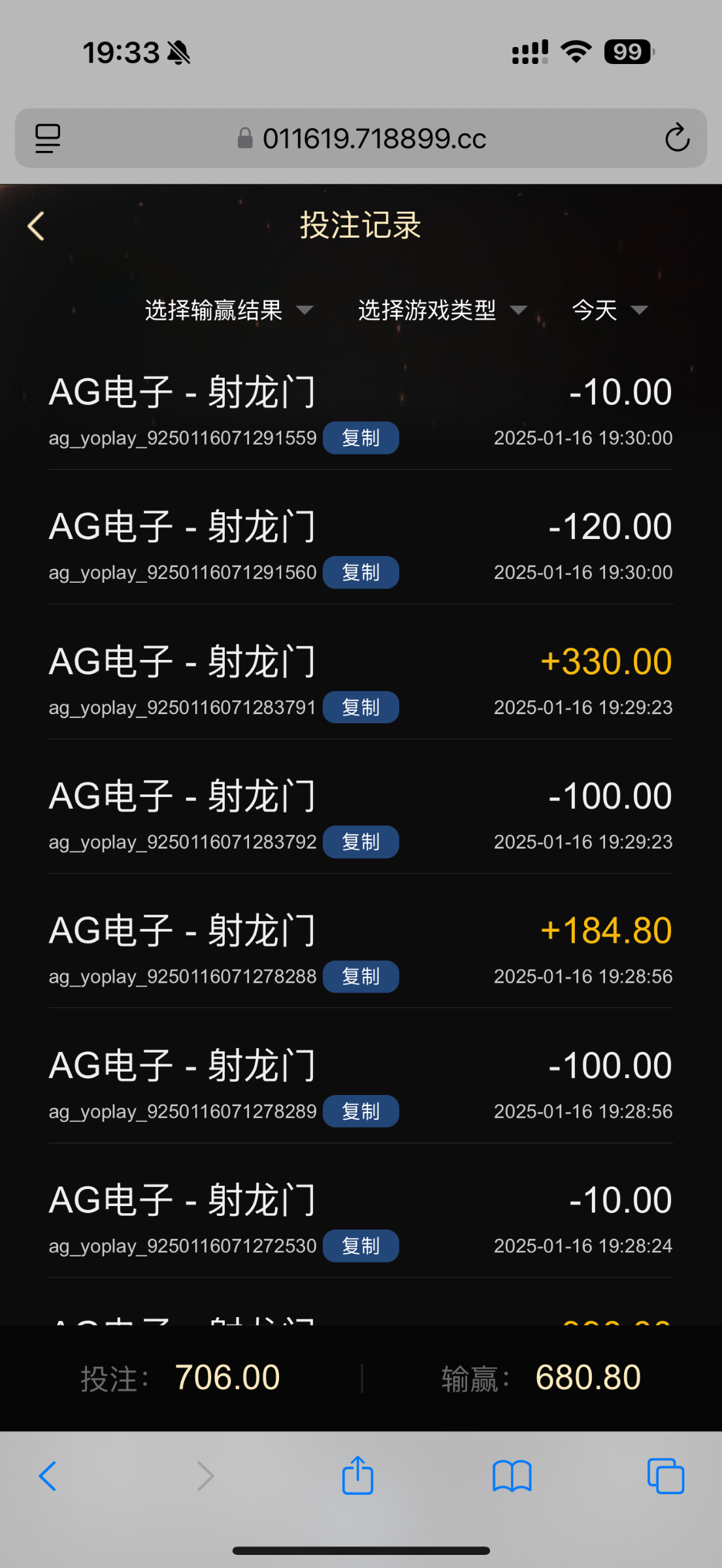Copy bet ID ending in 1291560
Viewport: 722px width, 1568px height.
(361, 572)
